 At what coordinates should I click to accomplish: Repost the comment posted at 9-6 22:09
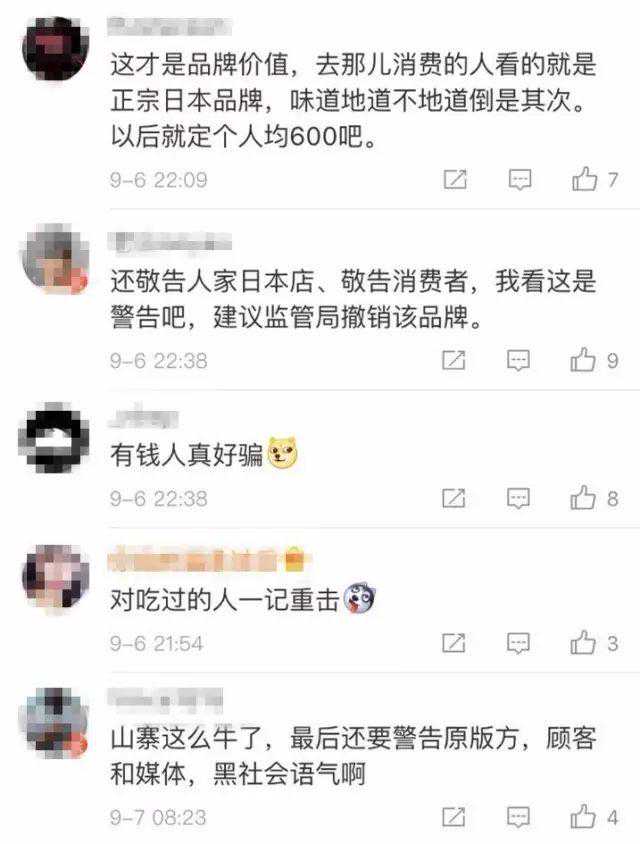(455, 181)
